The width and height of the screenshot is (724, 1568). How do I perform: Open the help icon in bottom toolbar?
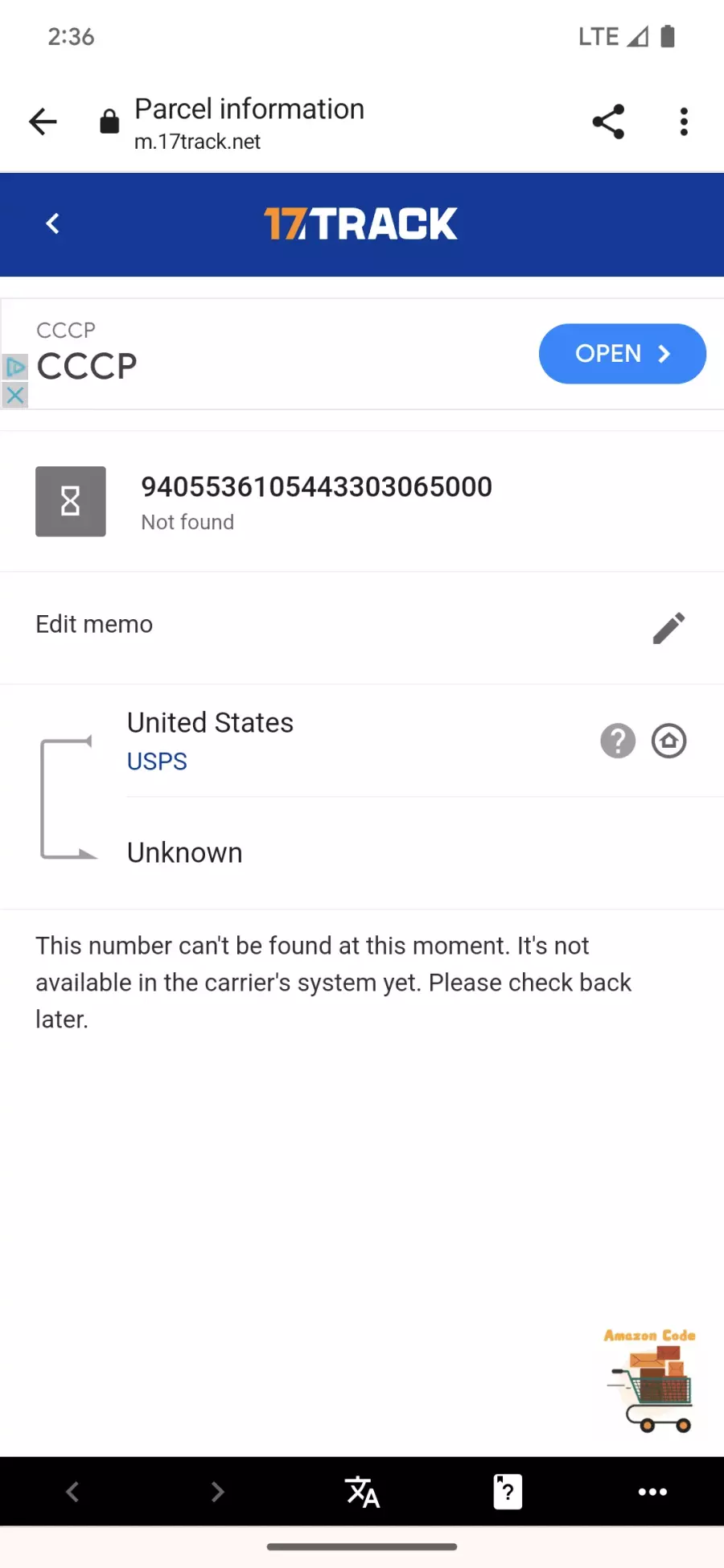pyautogui.click(x=508, y=1492)
